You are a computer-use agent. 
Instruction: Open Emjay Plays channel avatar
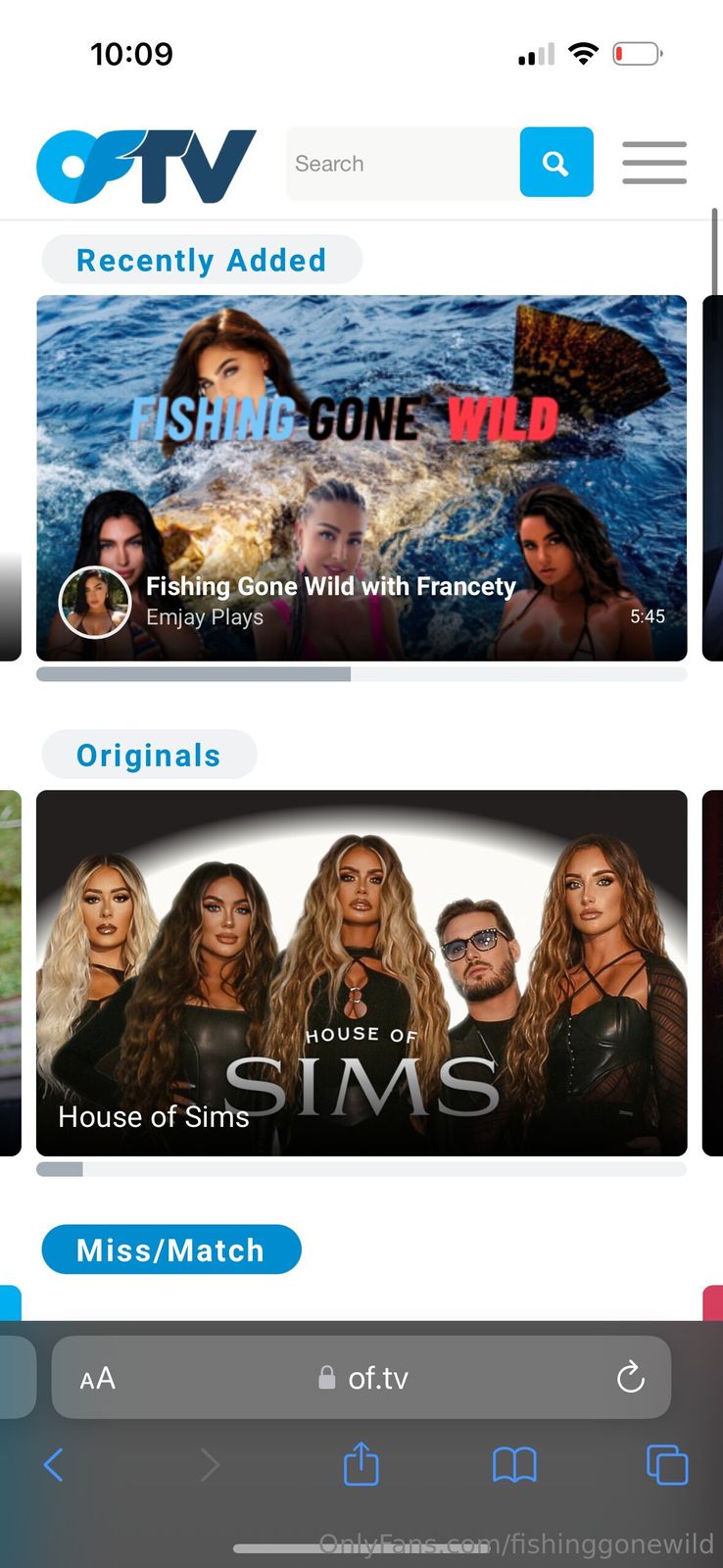click(95, 602)
